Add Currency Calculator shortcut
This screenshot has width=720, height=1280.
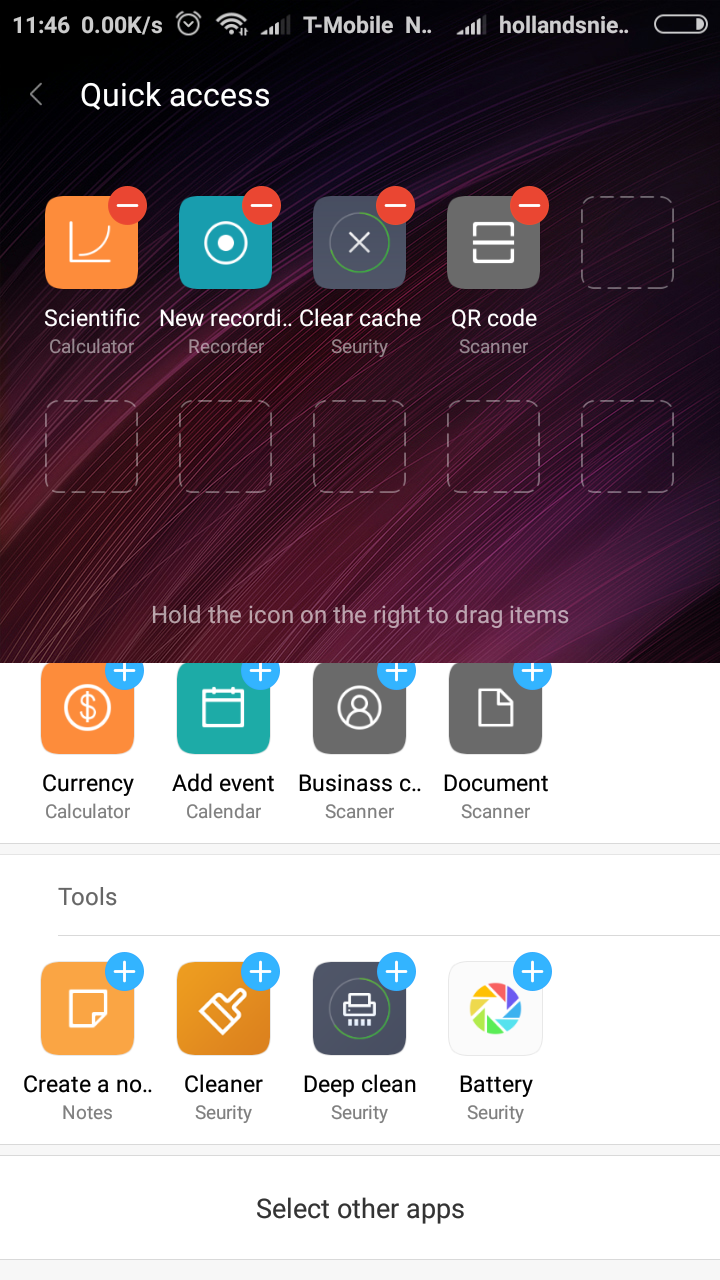click(x=125, y=673)
